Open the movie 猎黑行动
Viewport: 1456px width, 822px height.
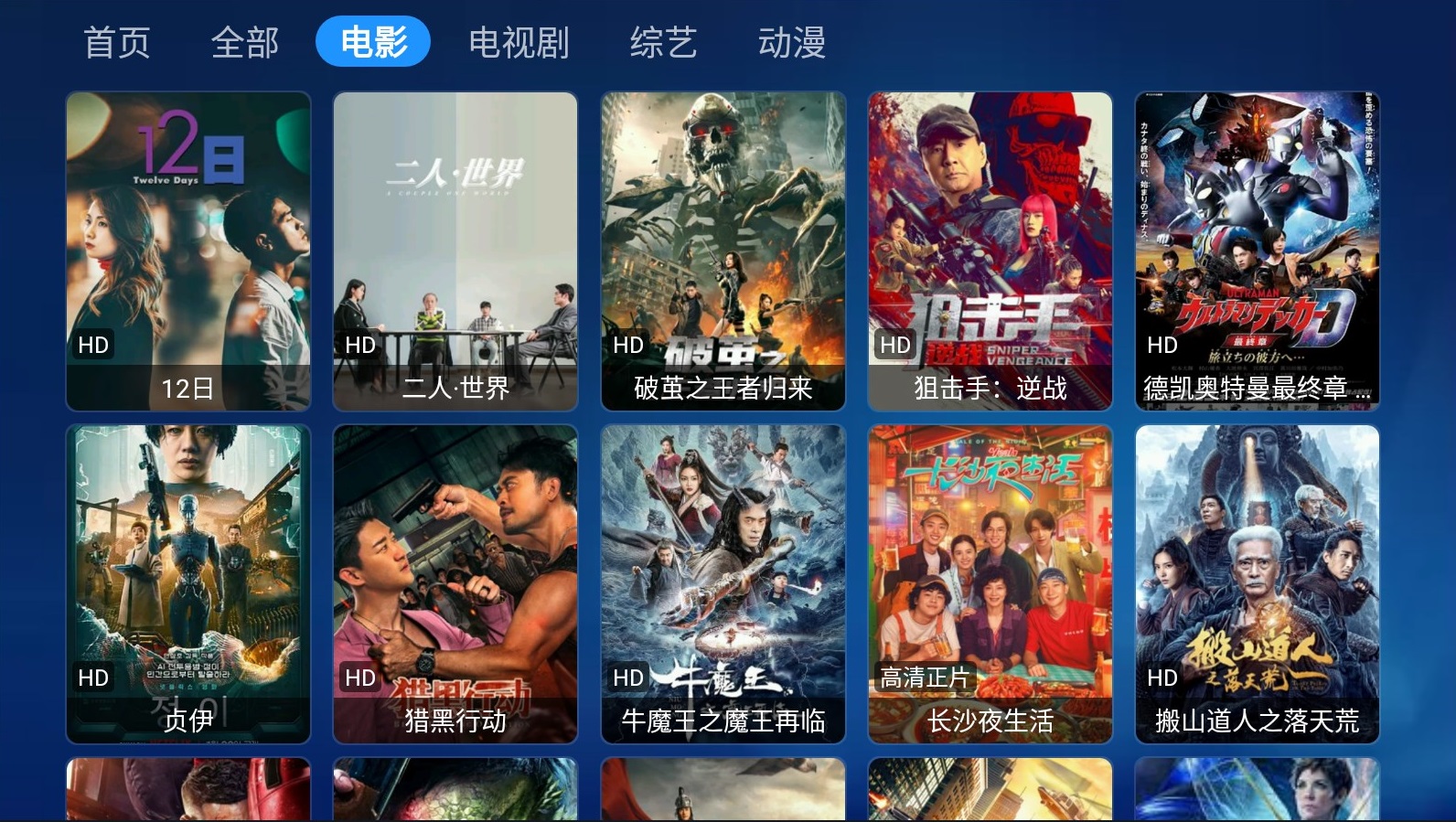(455, 584)
